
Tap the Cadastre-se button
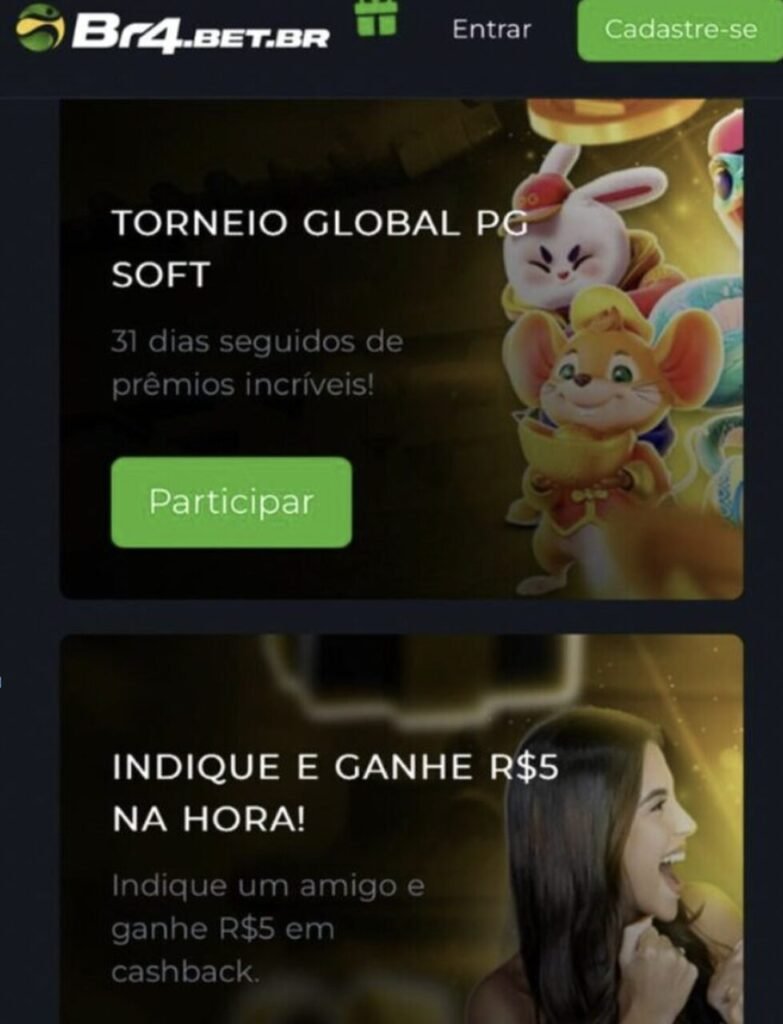pos(680,30)
